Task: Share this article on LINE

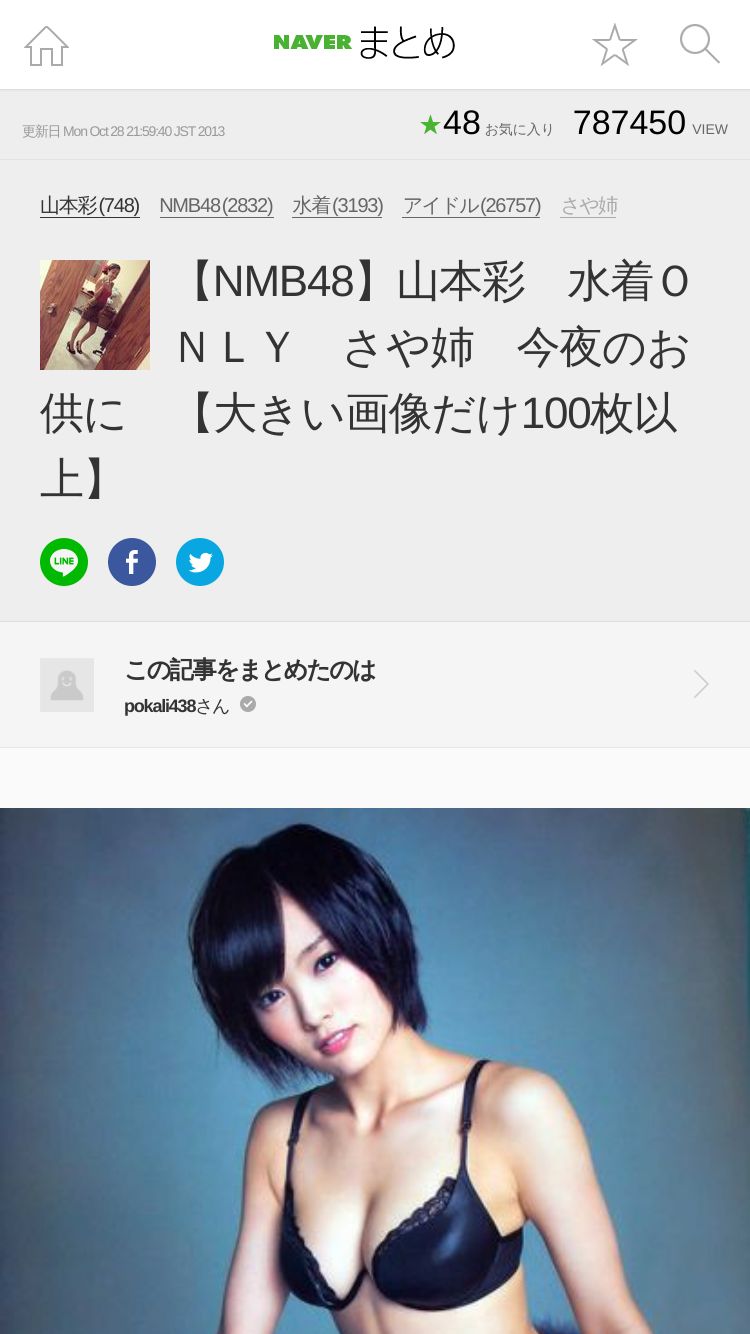Action: point(64,562)
